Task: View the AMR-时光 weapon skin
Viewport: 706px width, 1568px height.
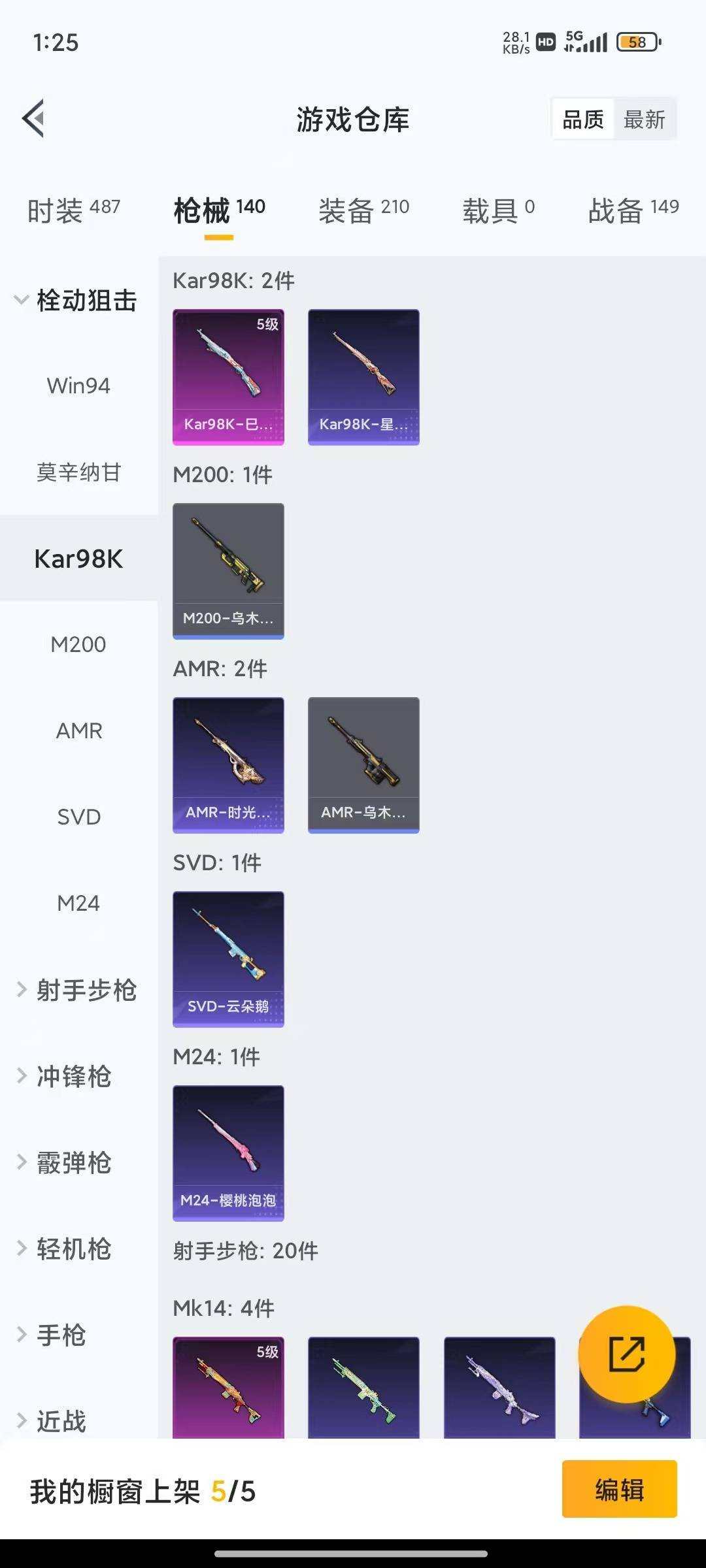Action: pos(228,764)
